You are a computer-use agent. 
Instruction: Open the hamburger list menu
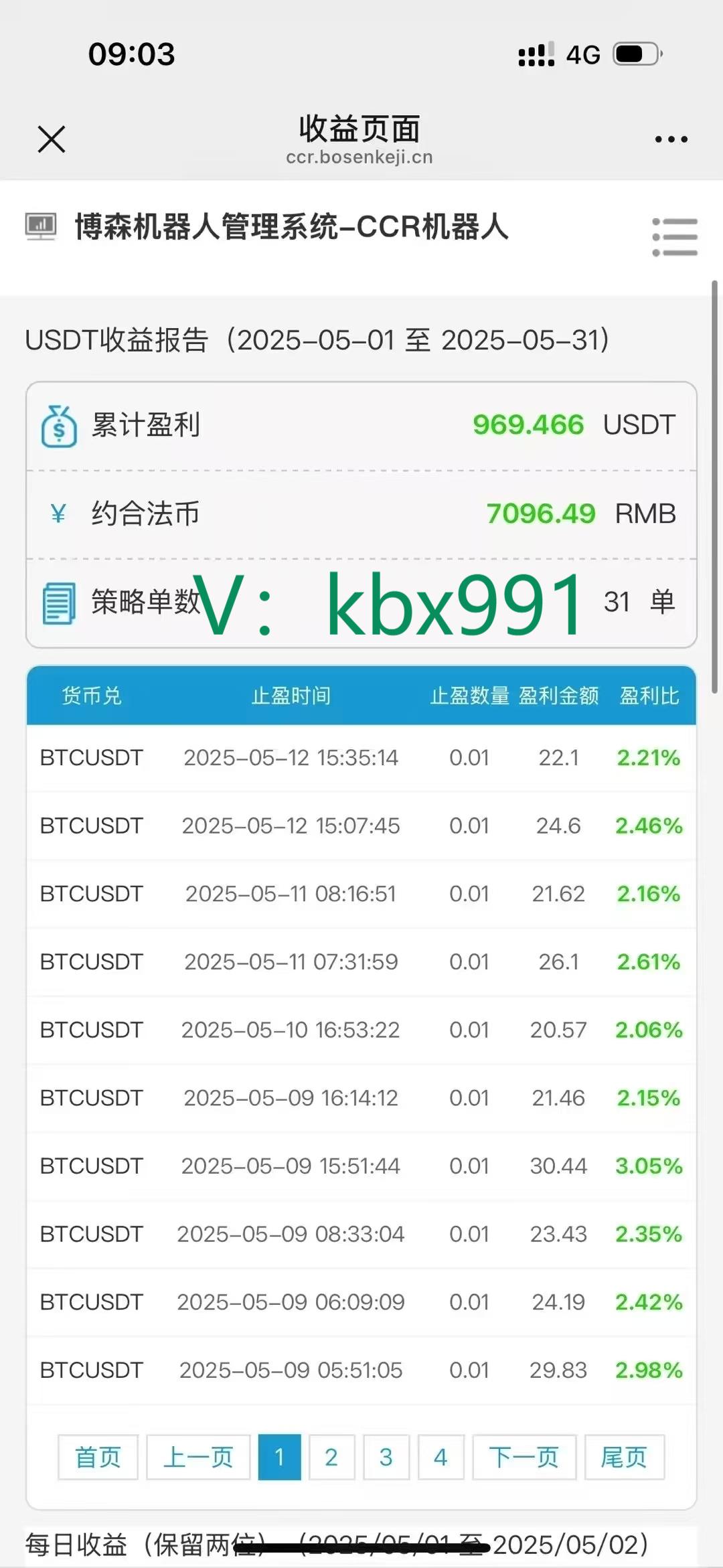click(x=675, y=236)
